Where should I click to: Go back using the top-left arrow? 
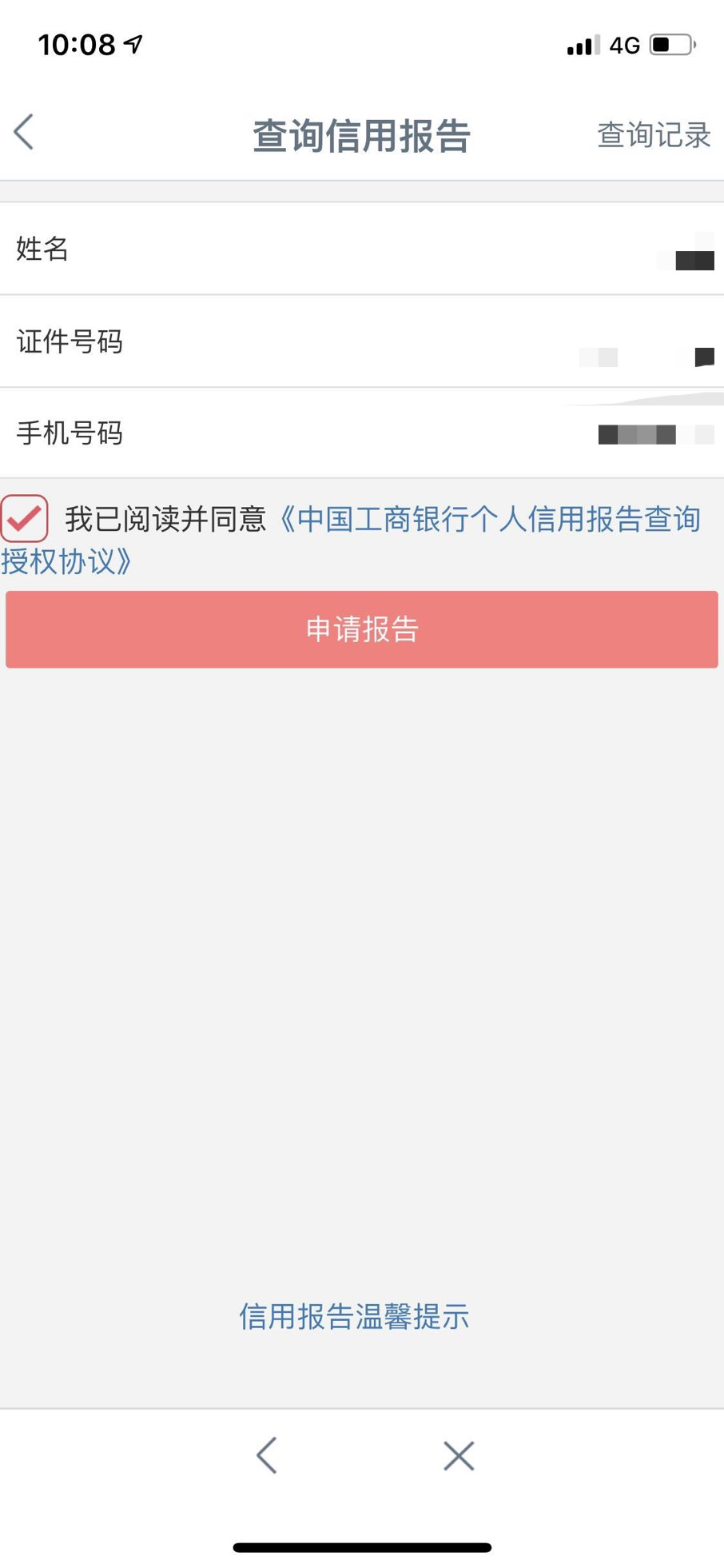(24, 132)
